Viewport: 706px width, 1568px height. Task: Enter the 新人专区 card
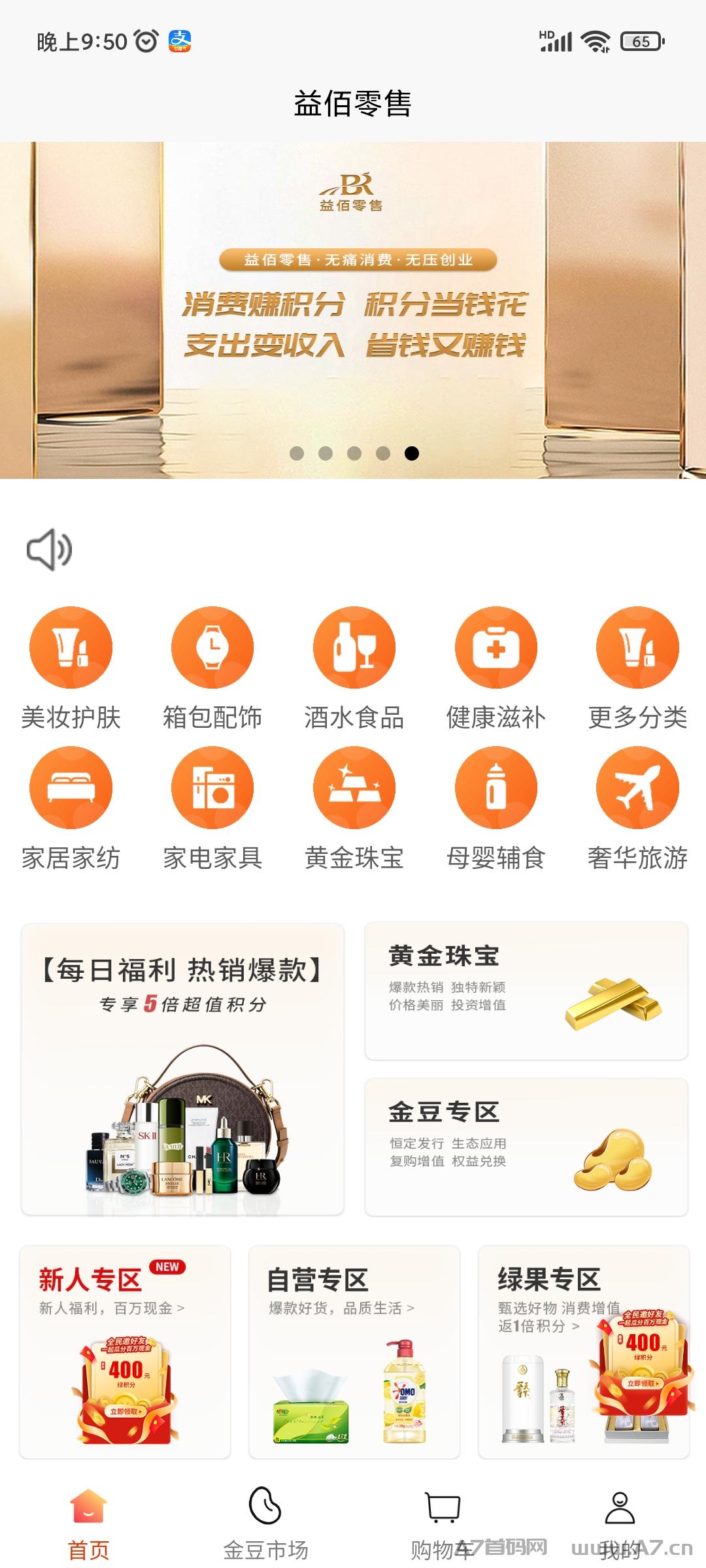(x=125, y=1352)
